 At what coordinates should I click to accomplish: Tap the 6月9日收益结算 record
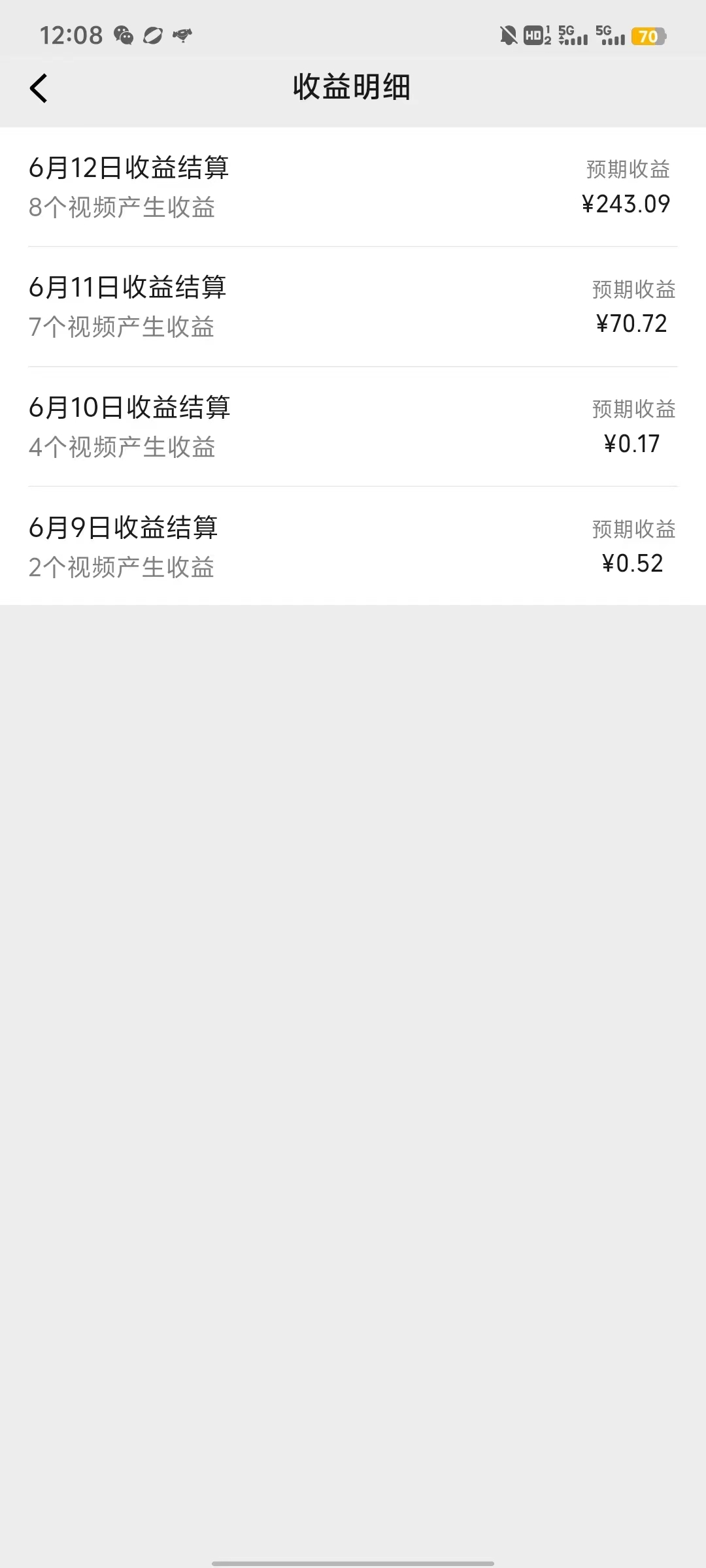[x=353, y=546]
